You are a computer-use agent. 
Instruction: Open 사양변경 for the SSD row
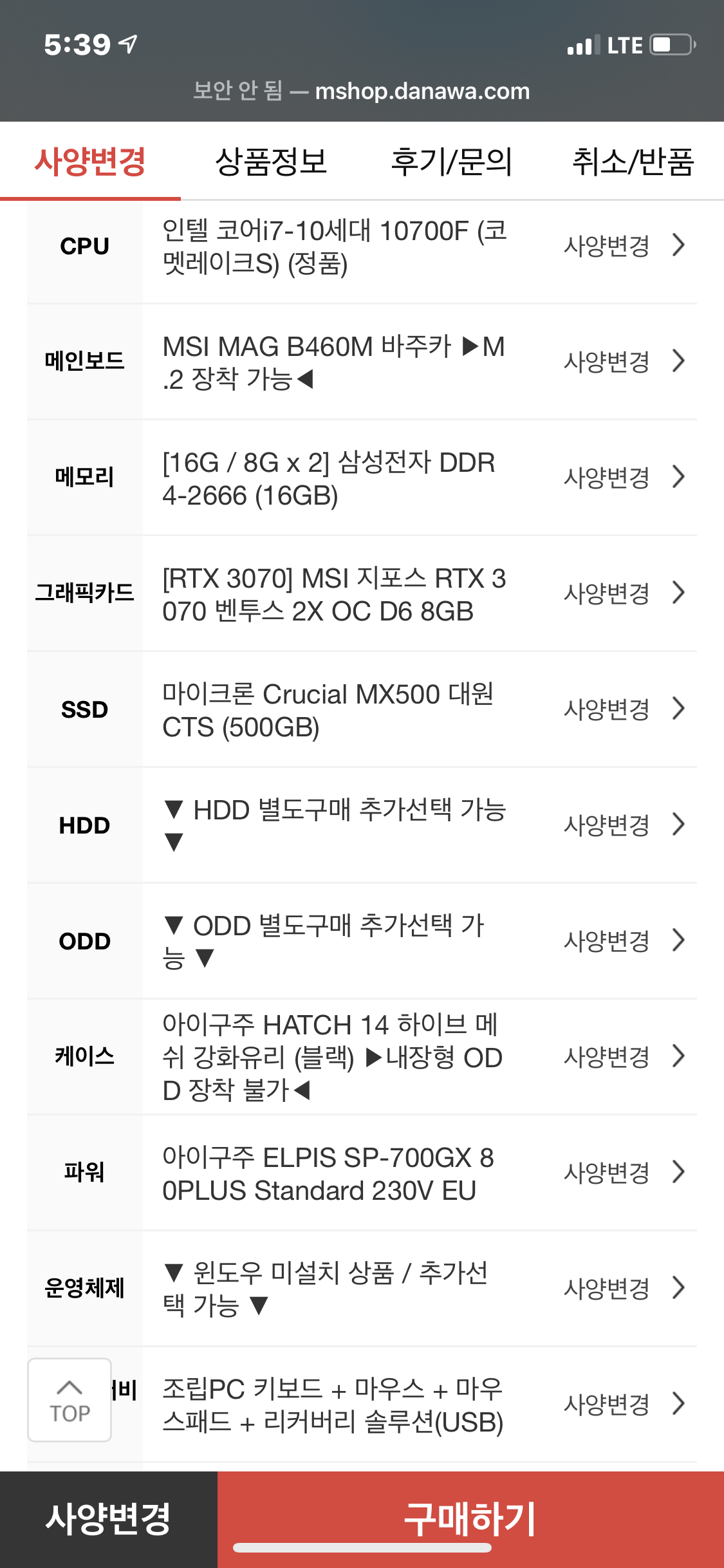point(623,709)
